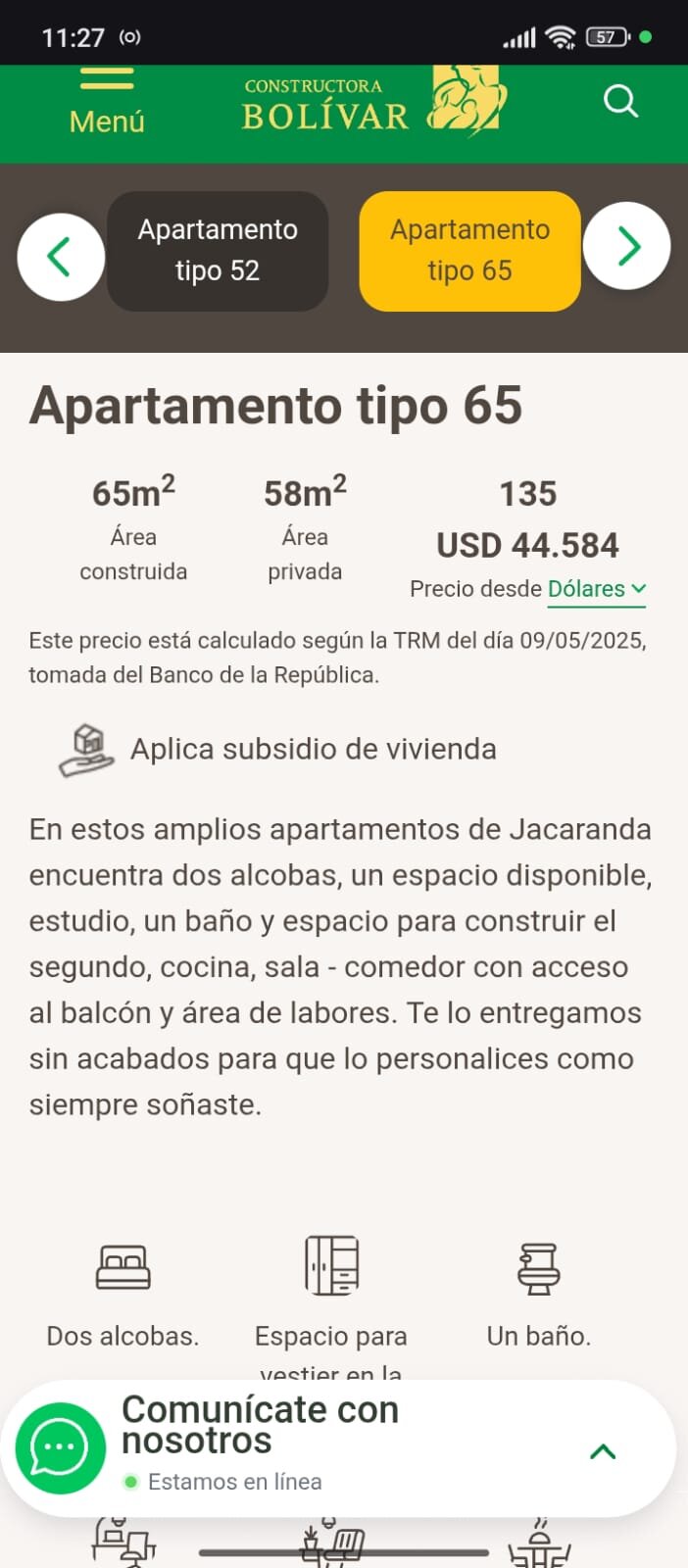Show previous apartment types with left arrow
Viewport: 688px width, 1568px height.
point(61,257)
